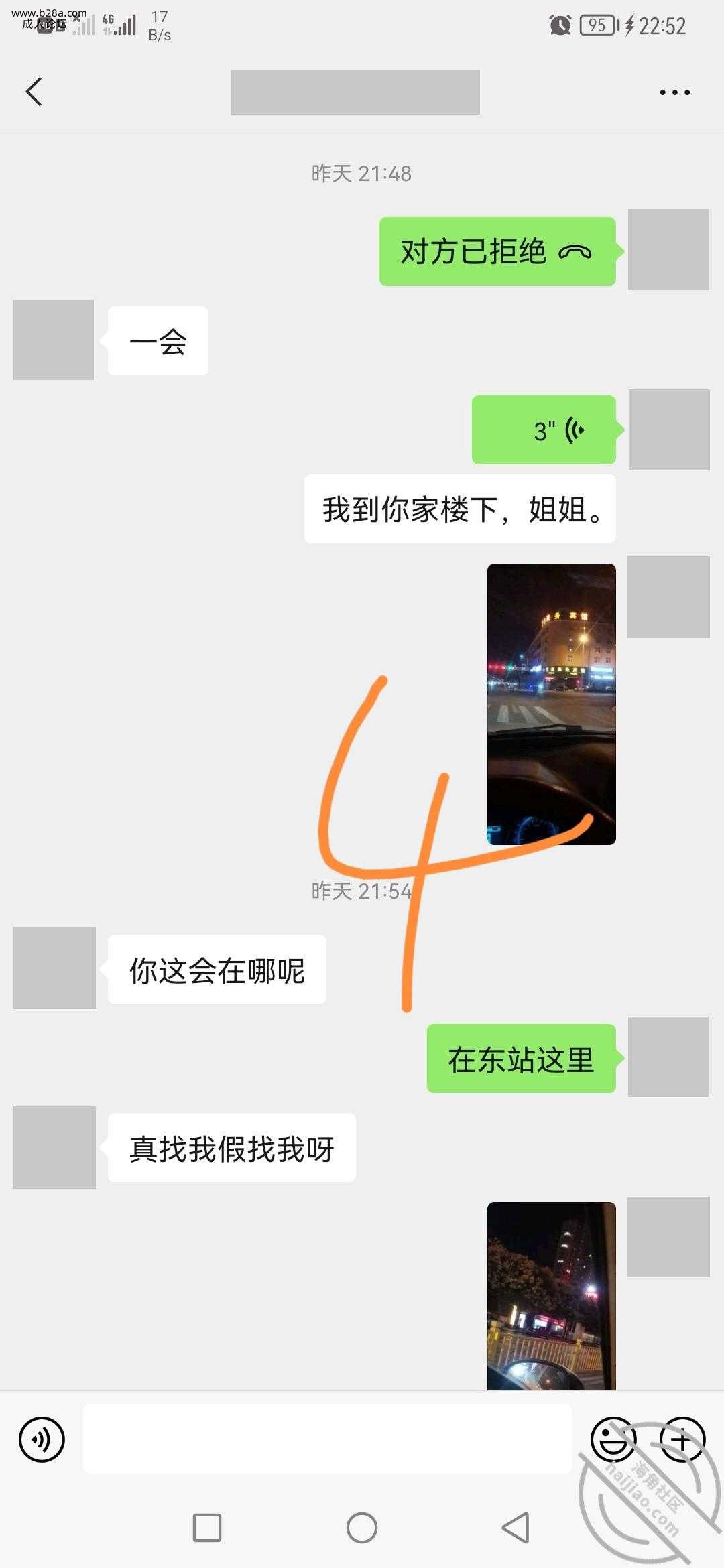
Task: Open the emoji picker
Action: tap(613, 1439)
